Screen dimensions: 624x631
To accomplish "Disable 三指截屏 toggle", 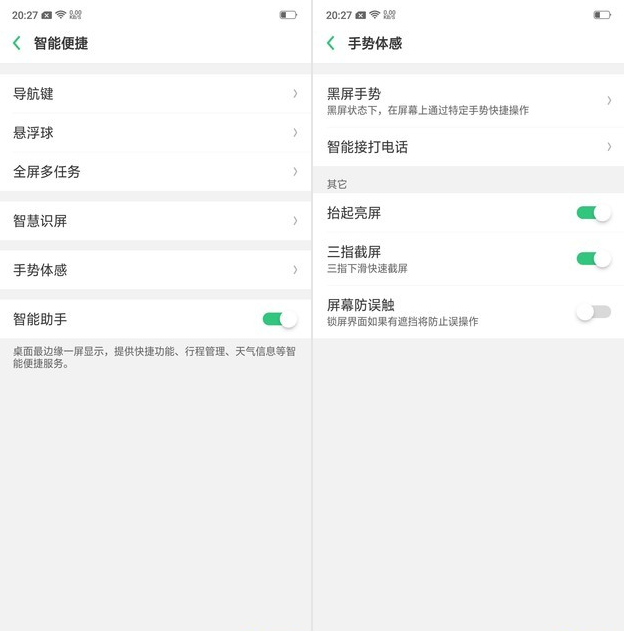I will [593, 258].
